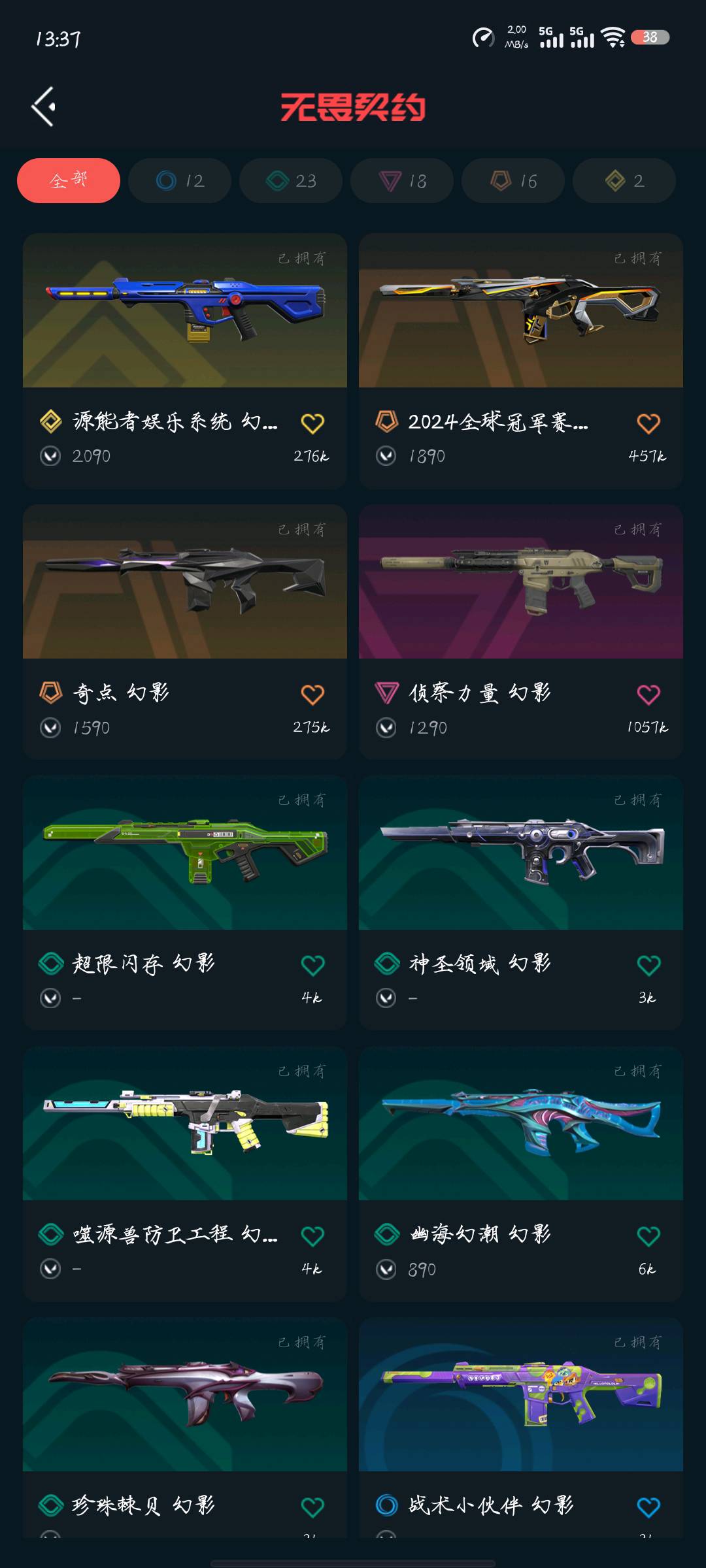Filter by the orange pentagon tier showing 16
Image resolution: width=706 pixels, height=1568 pixels.
[x=513, y=180]
